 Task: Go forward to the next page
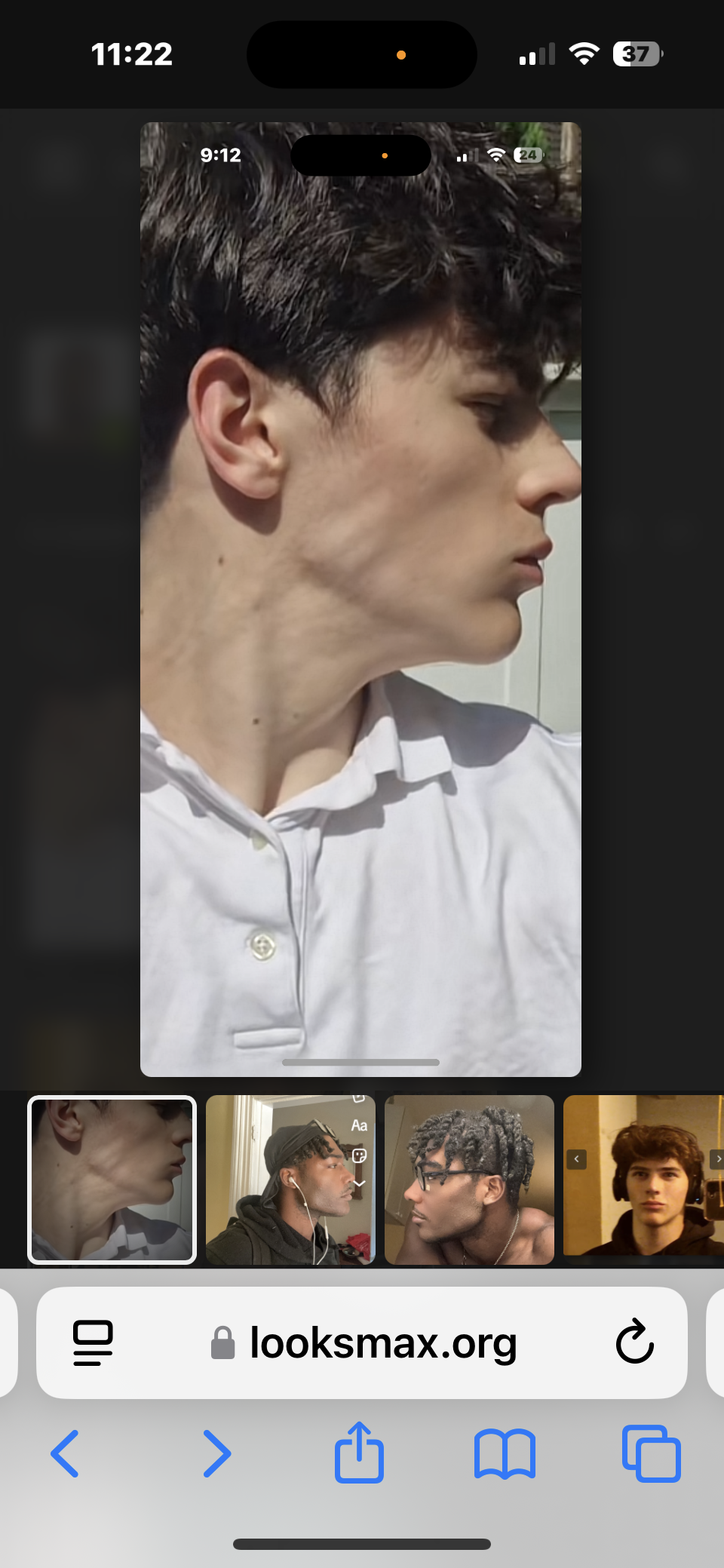coord(217,1453)
